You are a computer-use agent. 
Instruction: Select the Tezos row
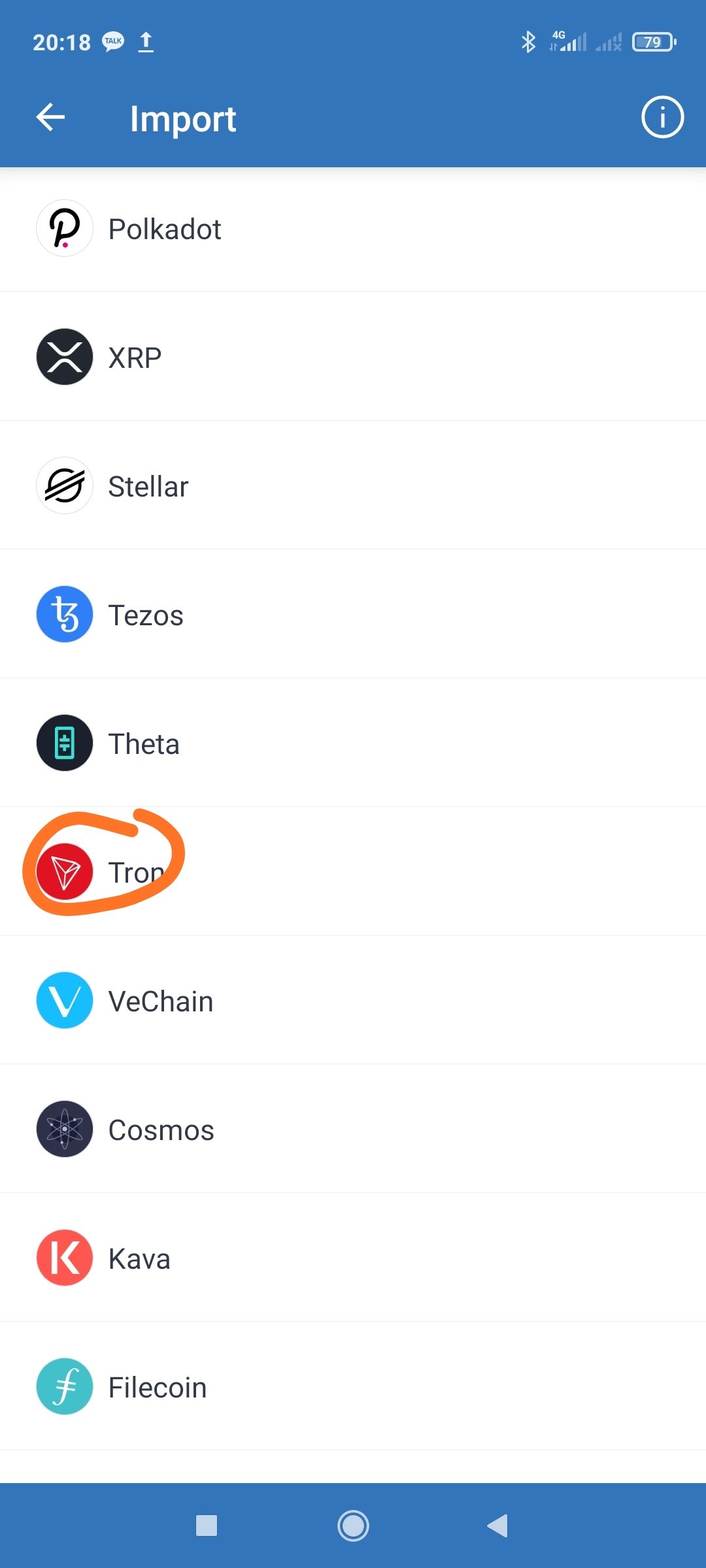click(353, 614)
